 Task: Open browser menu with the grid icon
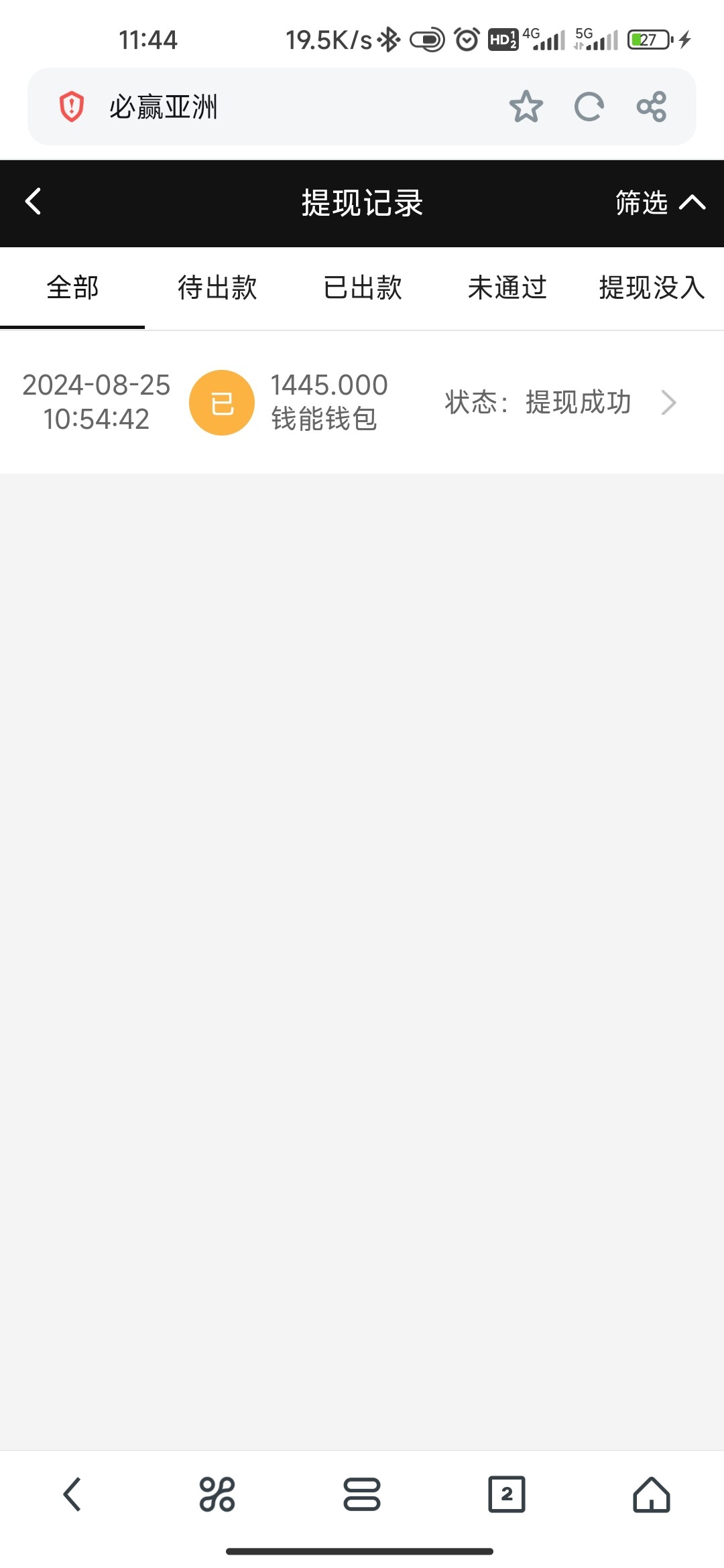(x=217, y=1495)
